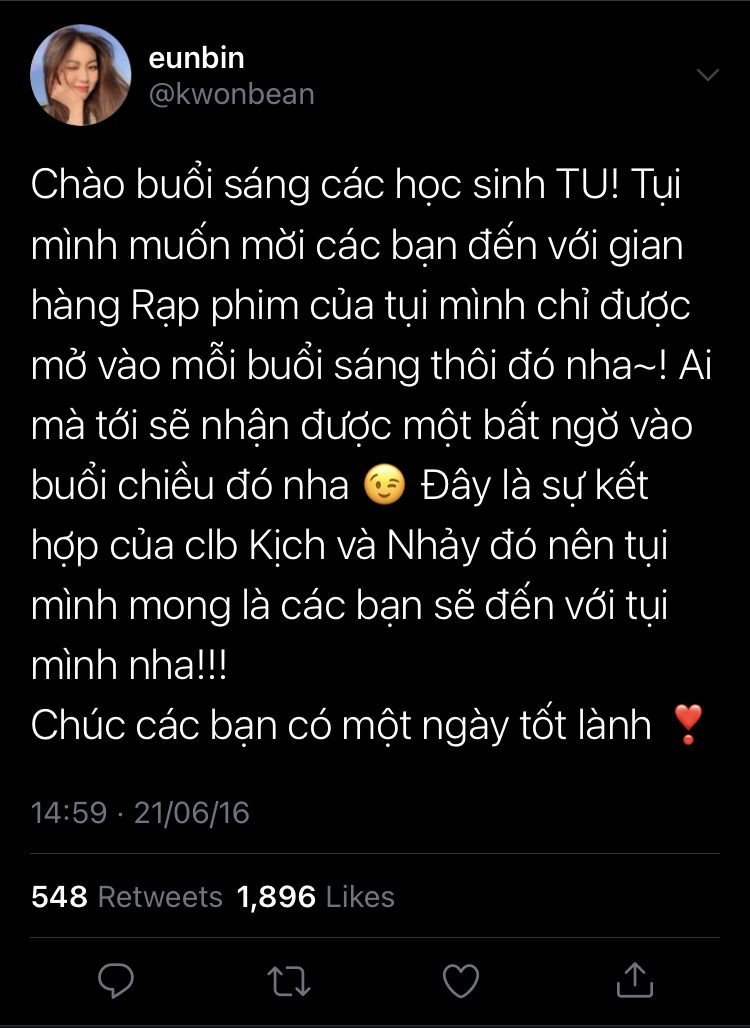Share this tweet

pyautogui.click(x=634, y=981)
